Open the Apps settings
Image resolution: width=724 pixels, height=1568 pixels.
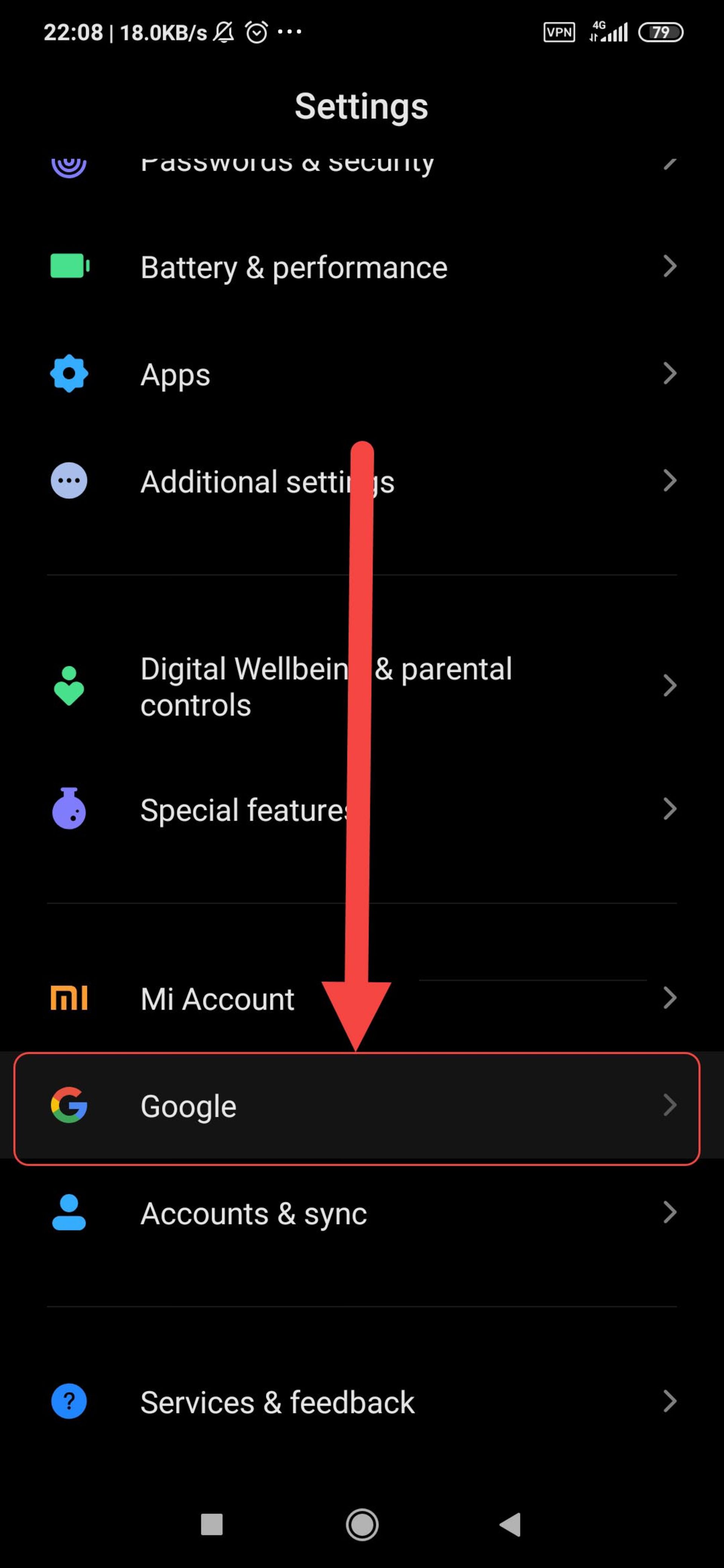tap(175, 374)
